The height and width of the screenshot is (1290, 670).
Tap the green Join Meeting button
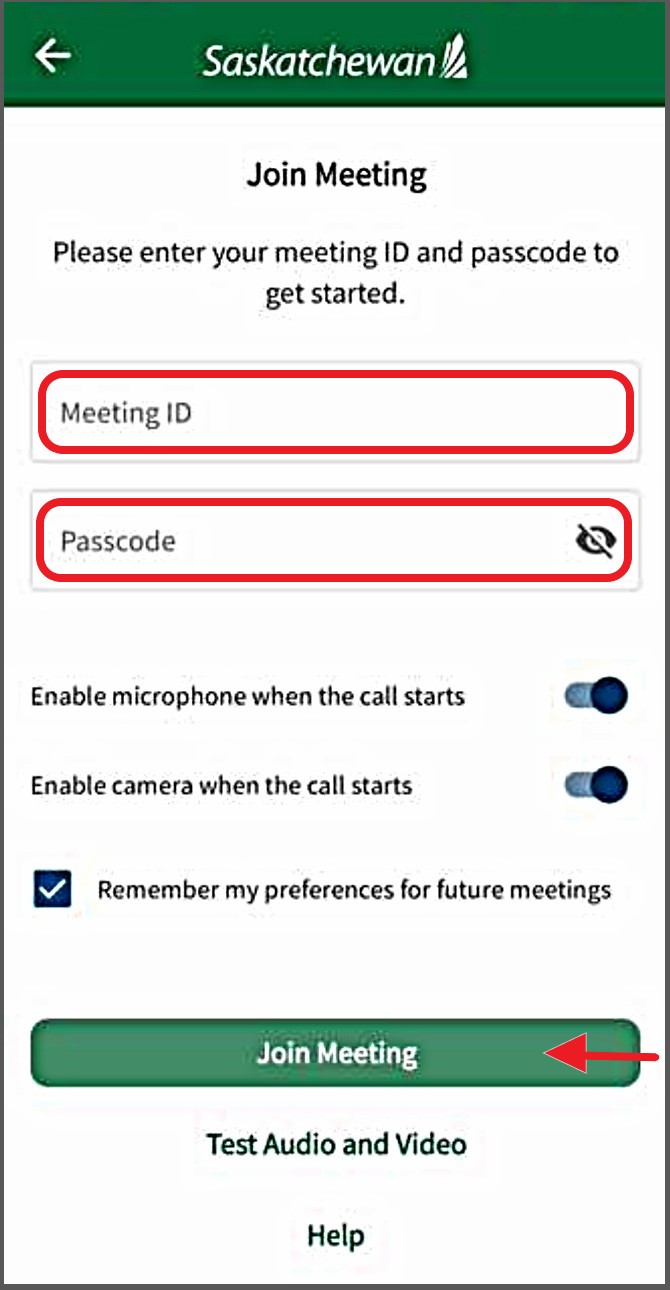click(335, 1053)
